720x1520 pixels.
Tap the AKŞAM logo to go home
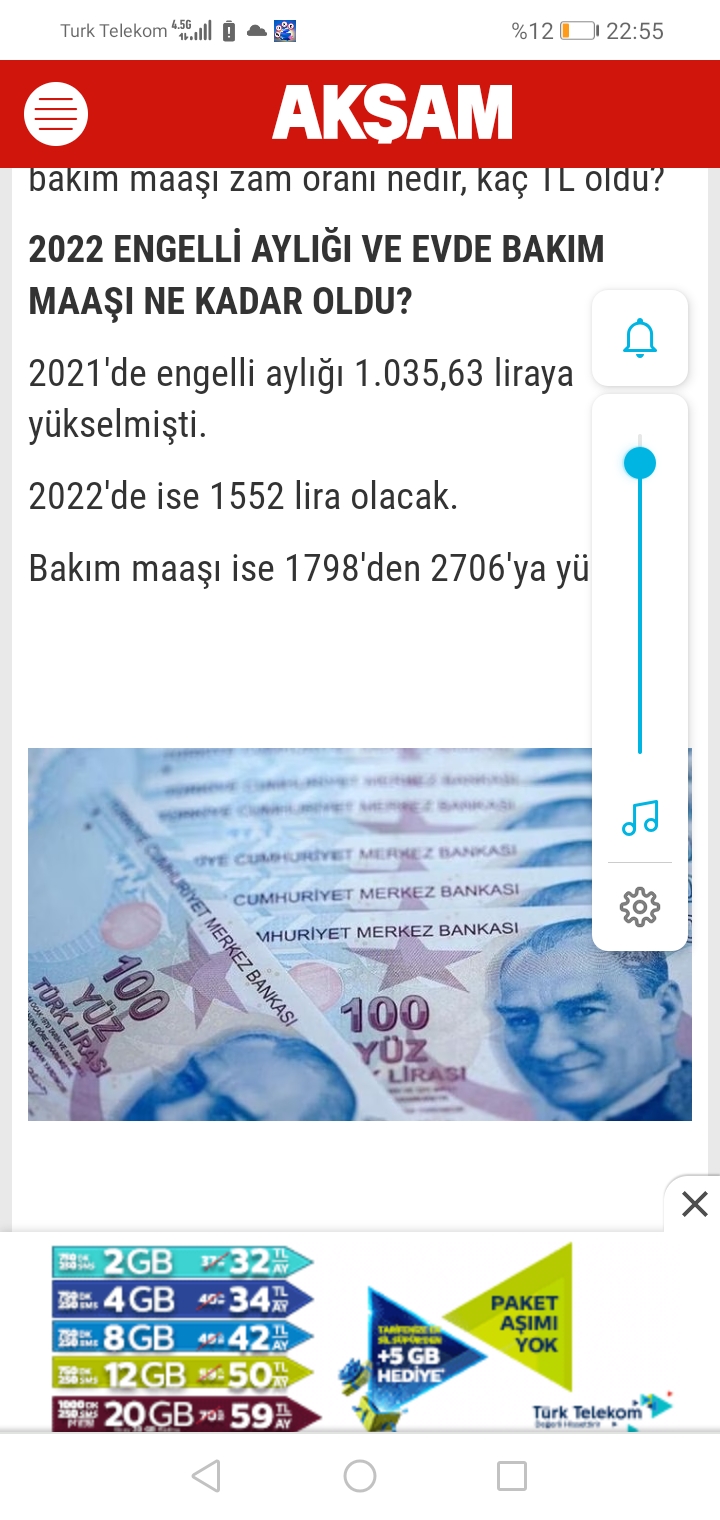392,113
